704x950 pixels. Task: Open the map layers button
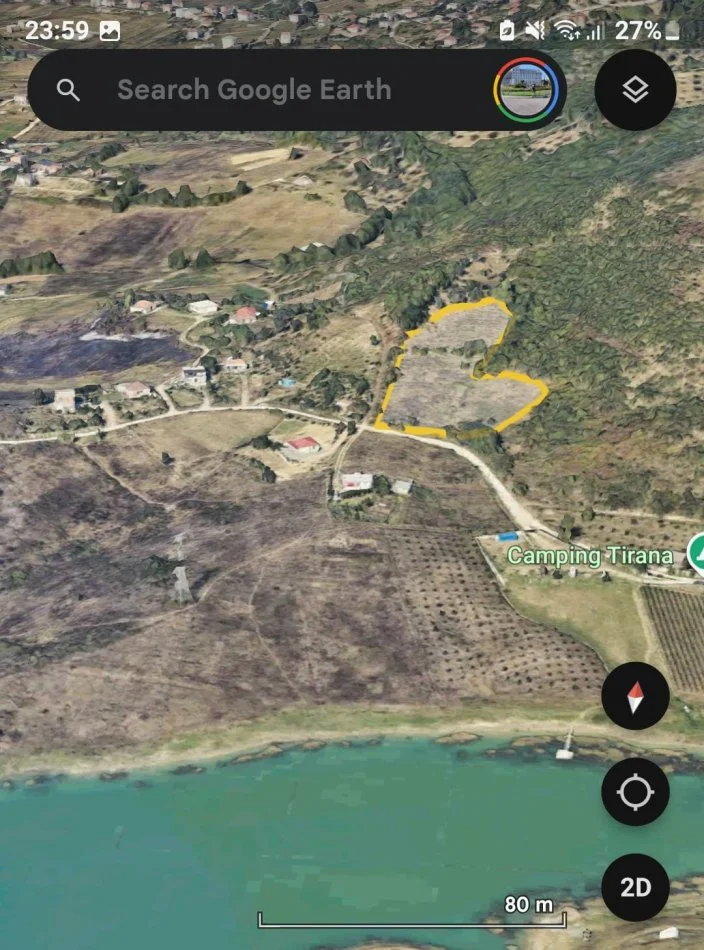click(635, 90)
